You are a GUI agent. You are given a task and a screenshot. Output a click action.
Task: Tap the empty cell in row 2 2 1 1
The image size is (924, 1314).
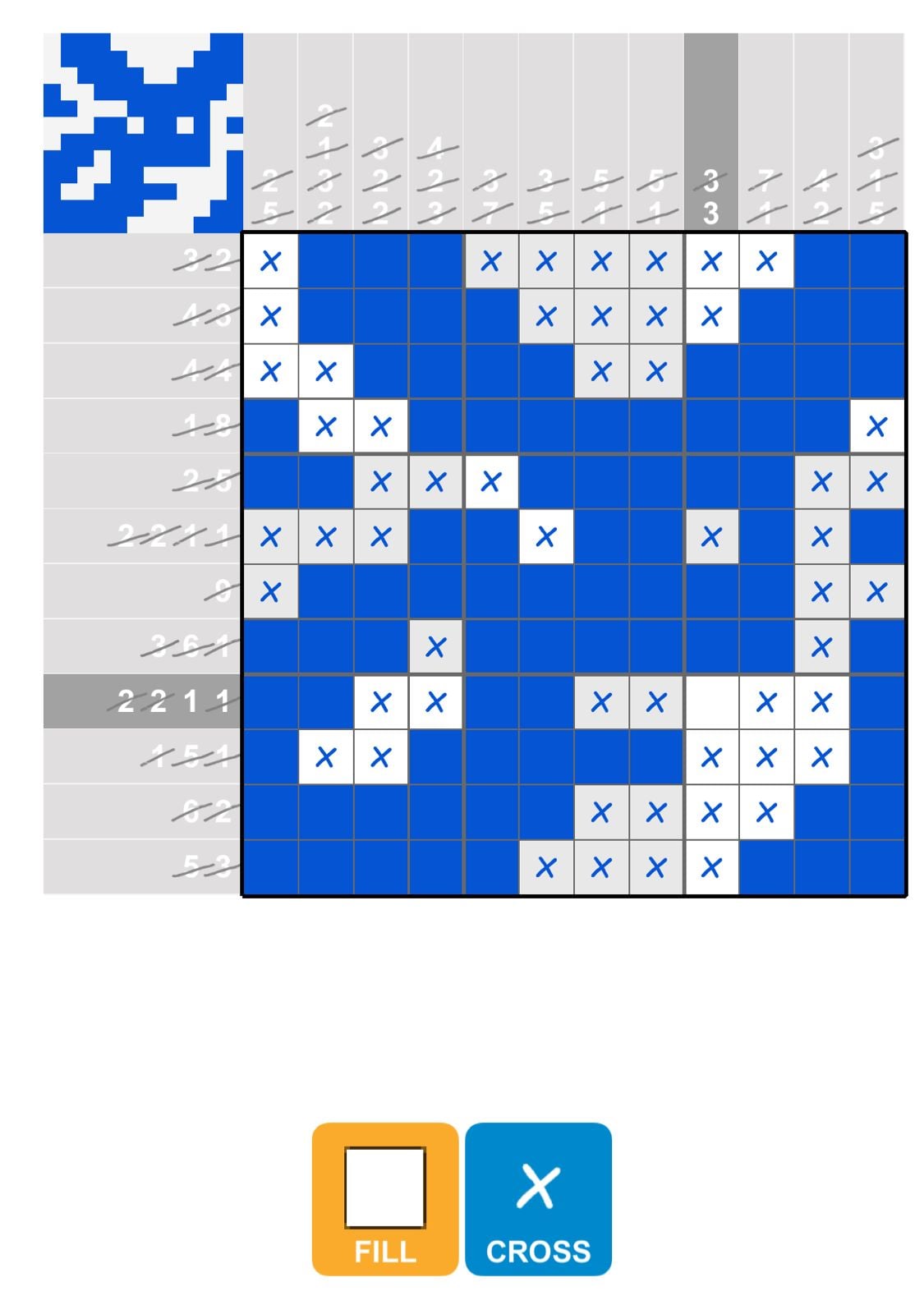tap(710, 702)
